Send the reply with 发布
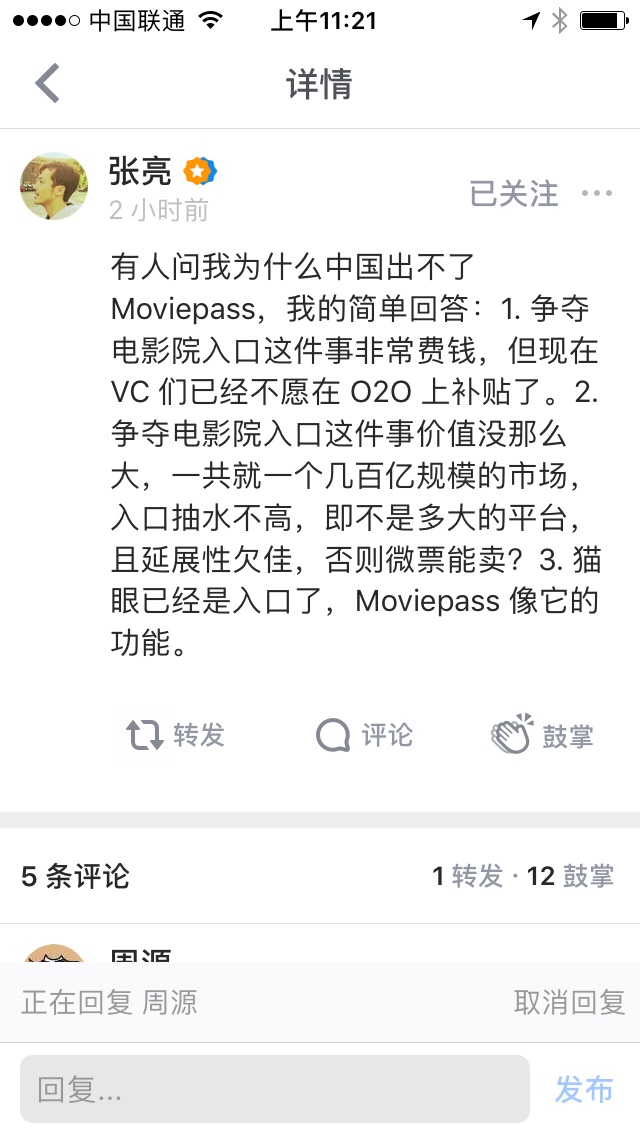Screen dimensions: 640x1136 click(584, 1089)
